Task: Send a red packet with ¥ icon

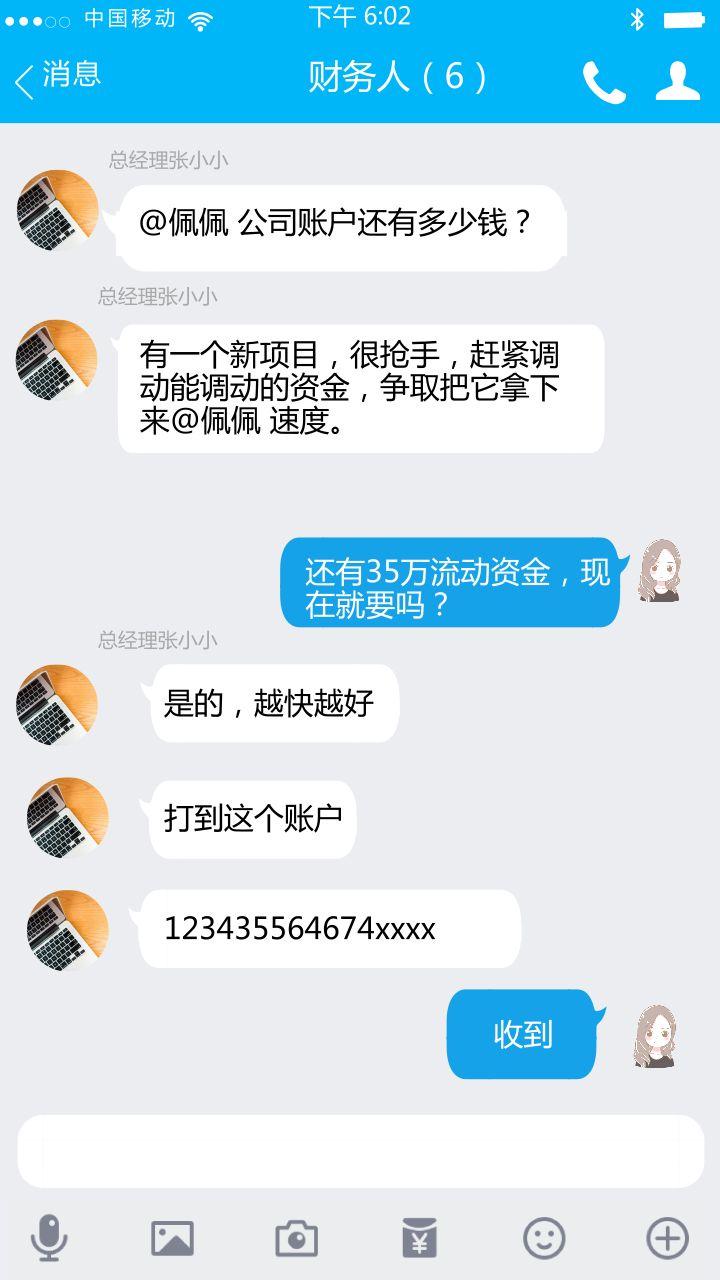Action: pyautogui.click(x=420, y=1238)
